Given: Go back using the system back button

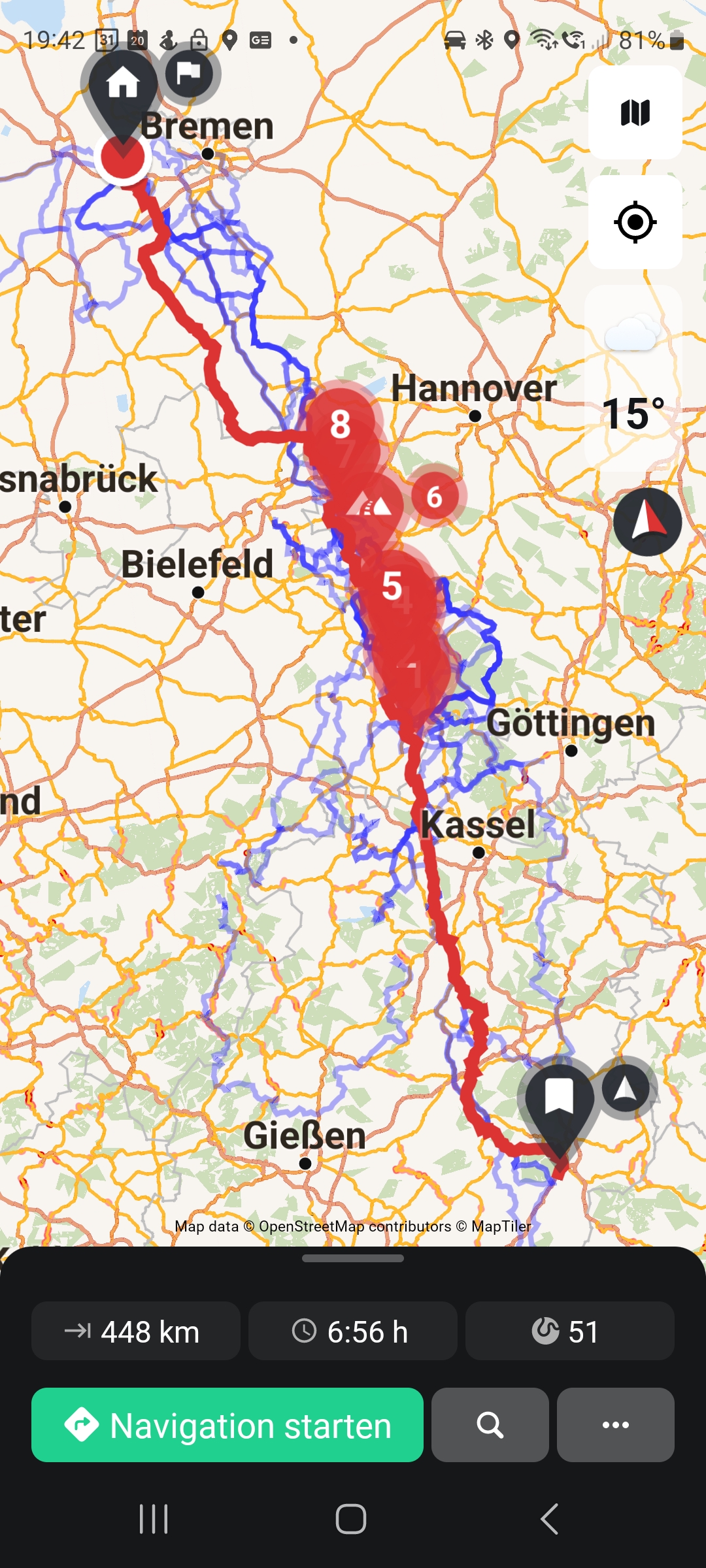Looking at the screenshot, I should 549,1518.
